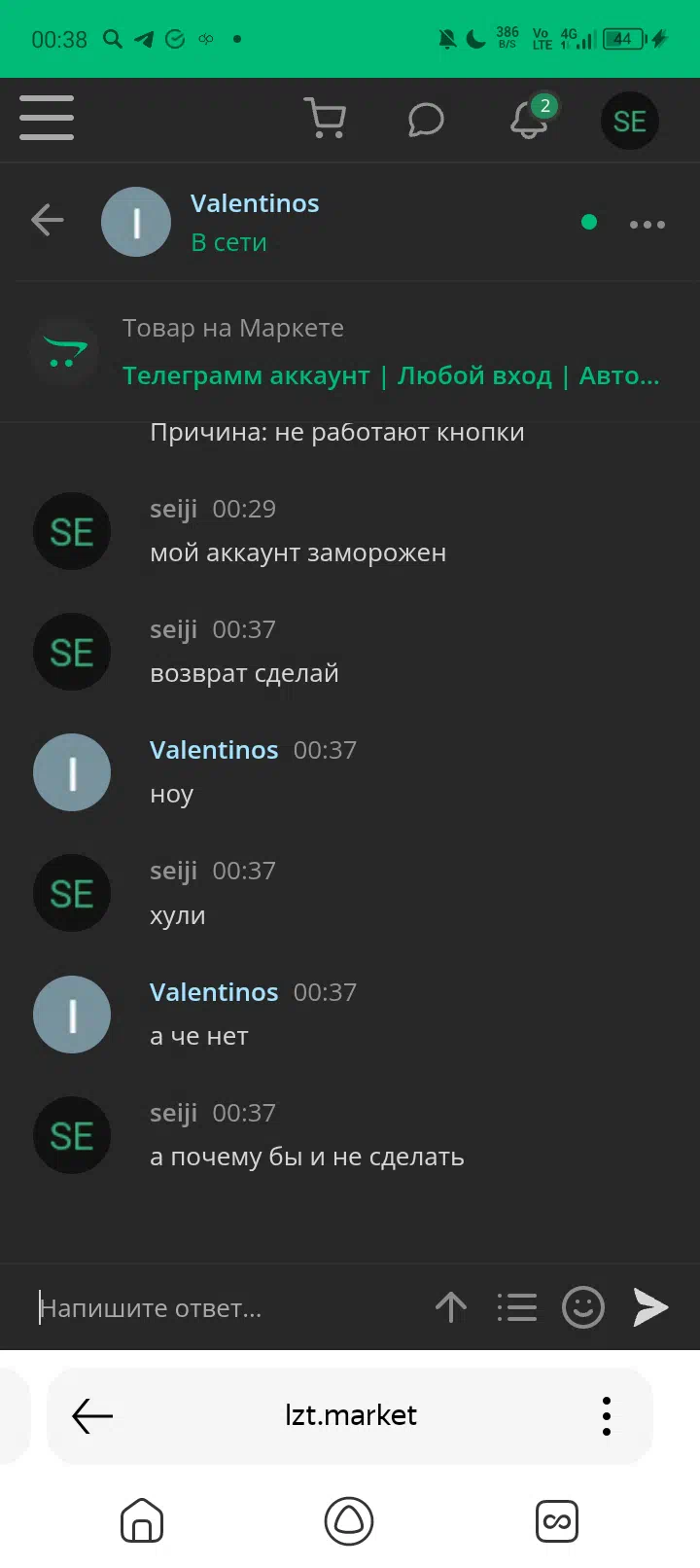Open the chat three-dot options menu
Image resolution: width=700 pixels, height=1568 pixels.
tap(647, 225)
